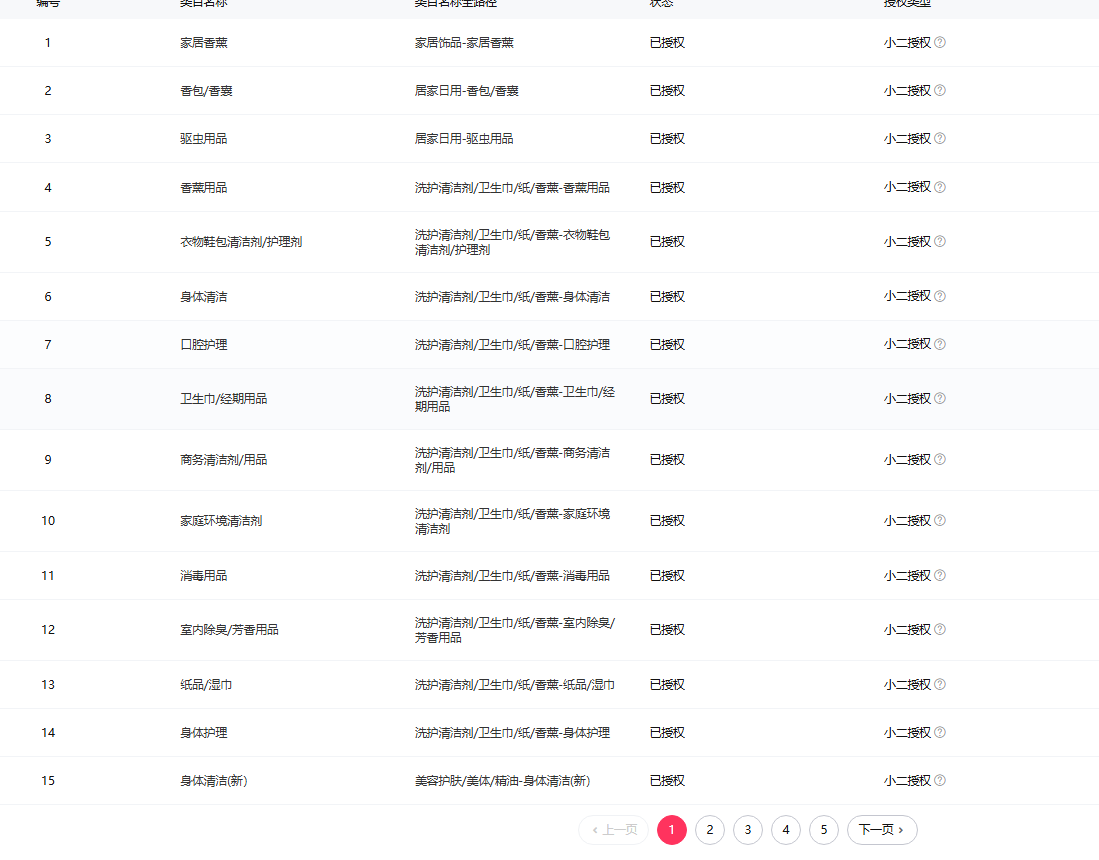Screen dimensions: 1099x860
Task: Open help icon beside 小二授权 for 家居香薰
Action: [x=940, y=42]
